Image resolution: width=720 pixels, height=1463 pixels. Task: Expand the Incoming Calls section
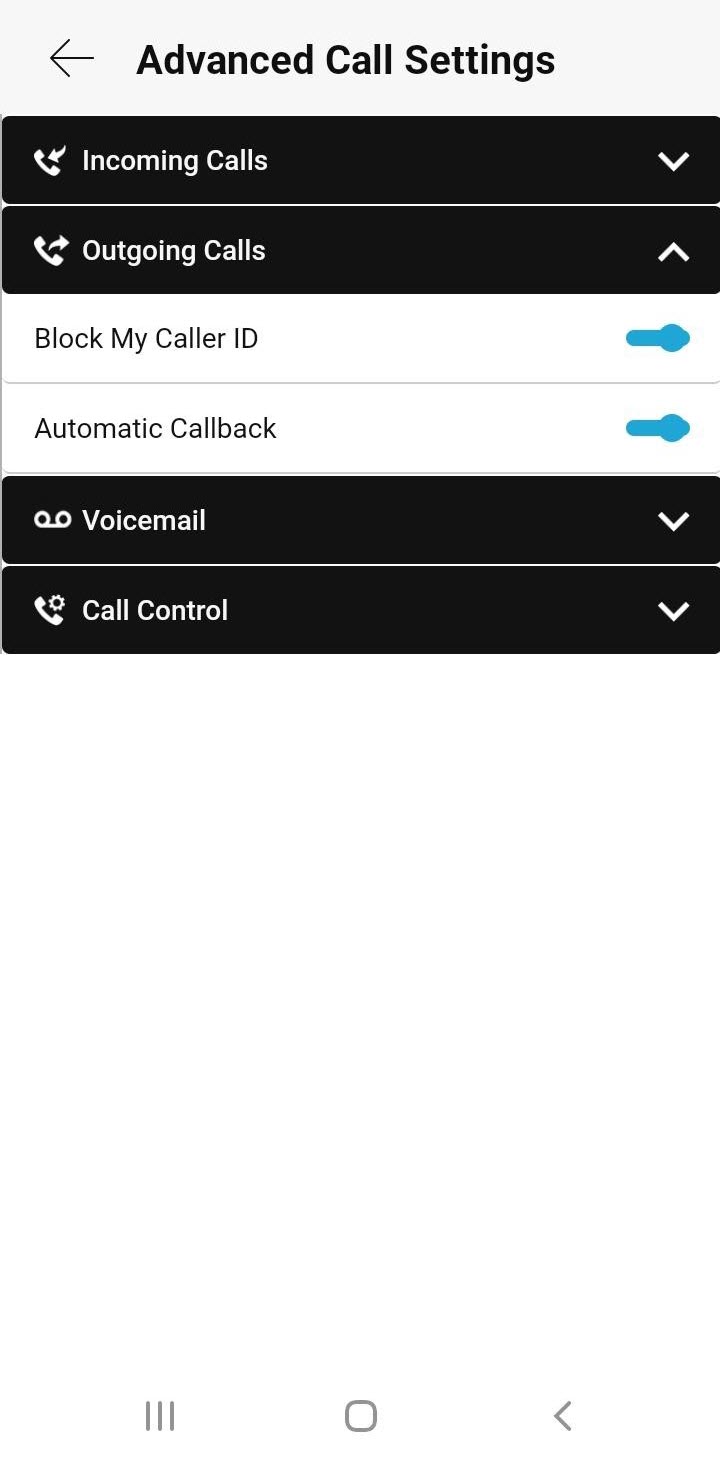(x=673, y=161)
